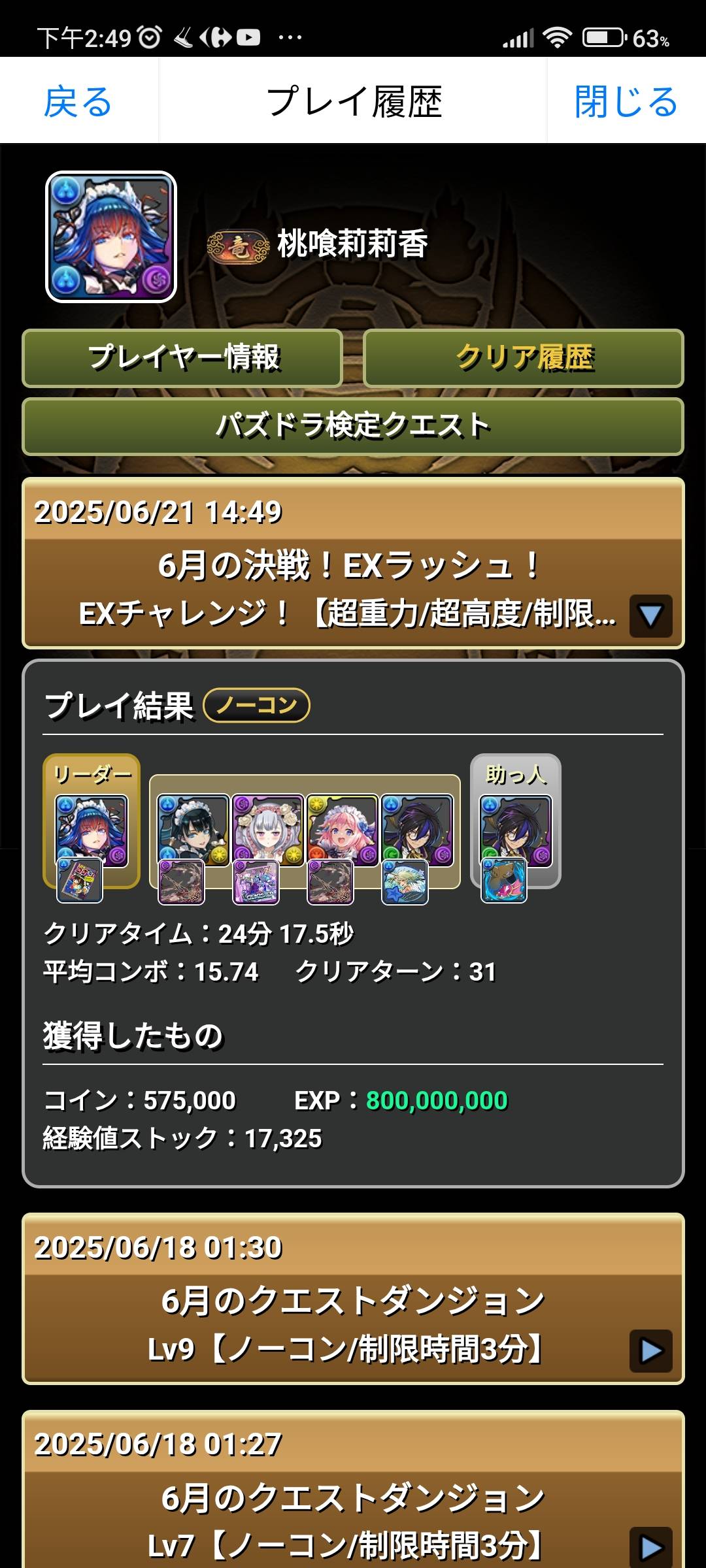The height and width of the screenshot is (1568, 706).
Task: Expand the 2025/06/18 01:27 Lv7 quest entry
Action: point(650,1547)
